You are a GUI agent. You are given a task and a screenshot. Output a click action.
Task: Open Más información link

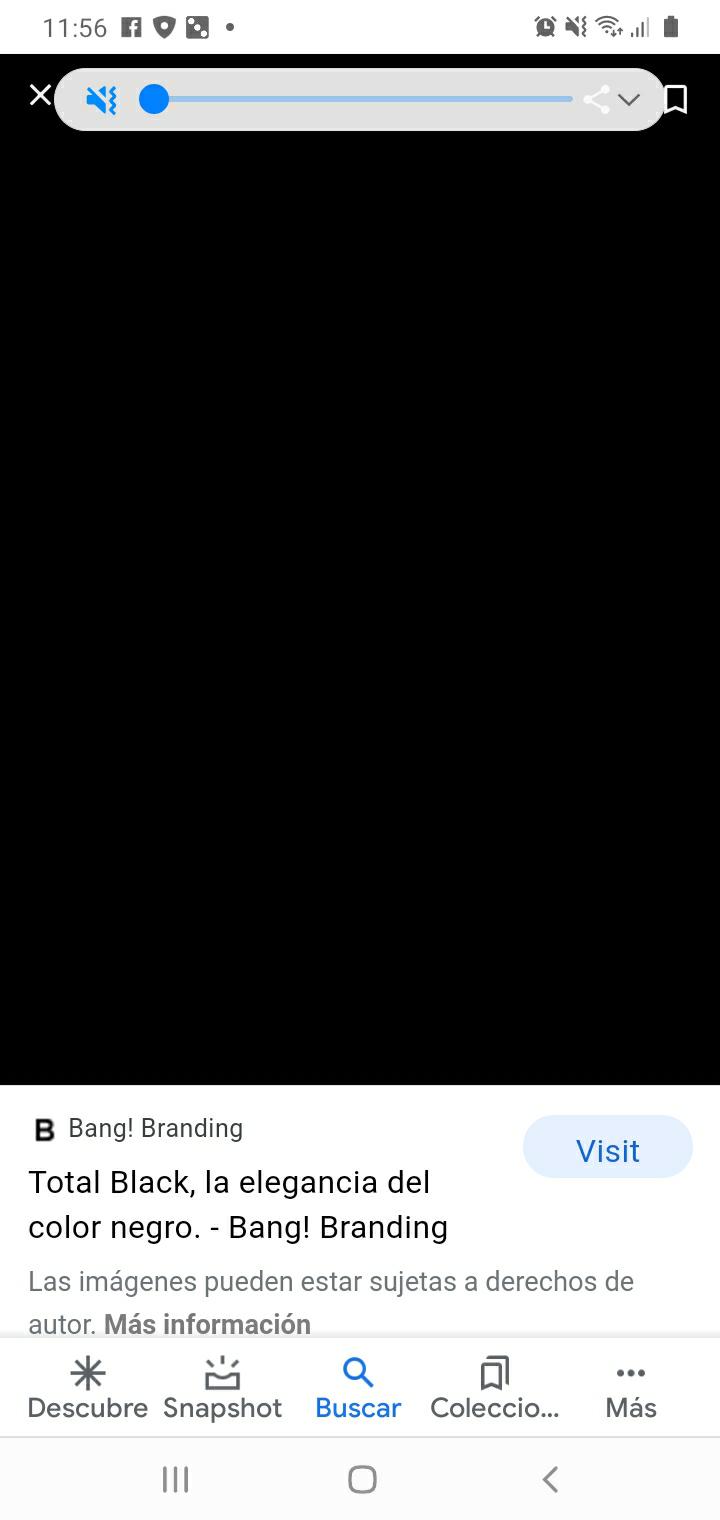[207, 1324]
